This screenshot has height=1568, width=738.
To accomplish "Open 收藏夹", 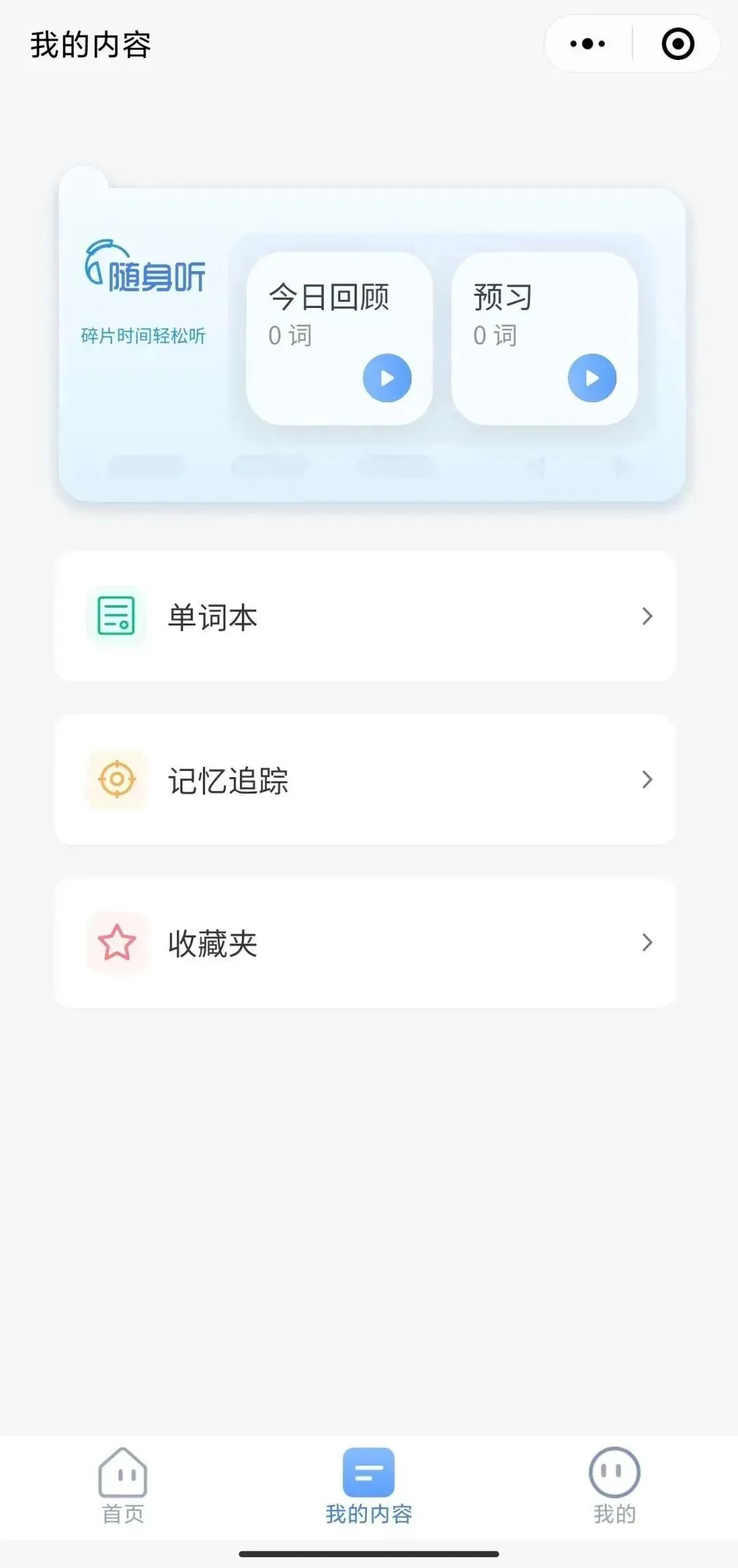I will (366, 942).
